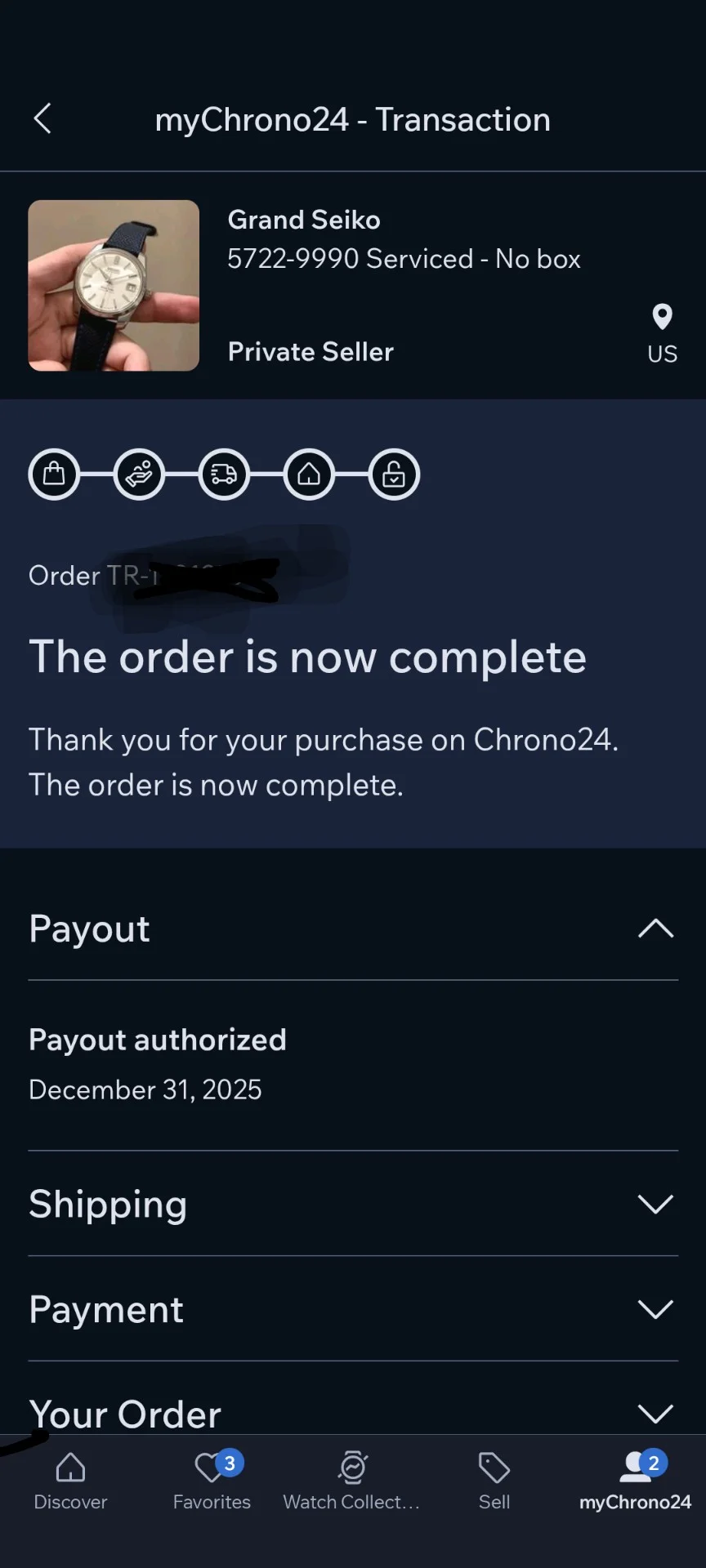
Task: Expand the Your Order section
Action: [x=655, y=1413]
